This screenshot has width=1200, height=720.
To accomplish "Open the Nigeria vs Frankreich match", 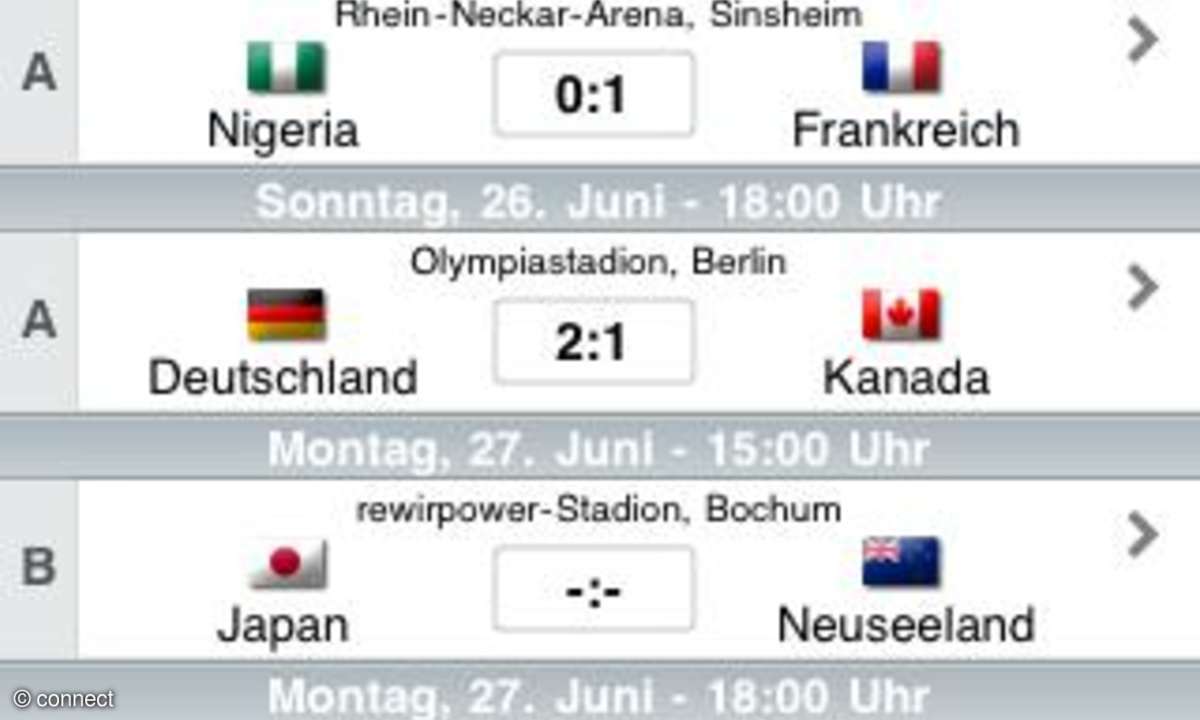I will (x=1142, y=42).
